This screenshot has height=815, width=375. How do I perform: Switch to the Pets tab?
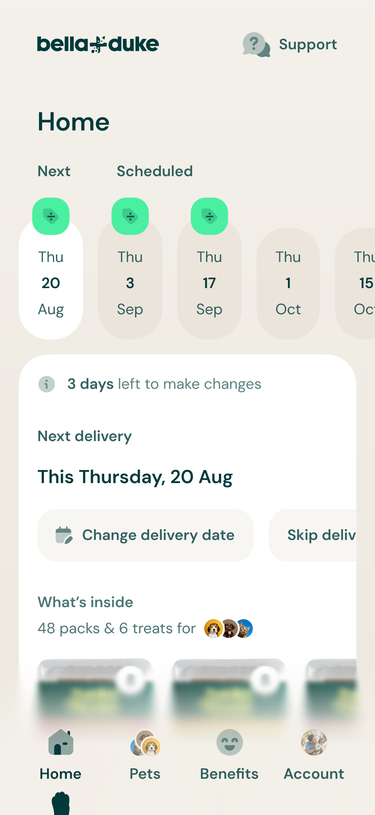point(145,755)
